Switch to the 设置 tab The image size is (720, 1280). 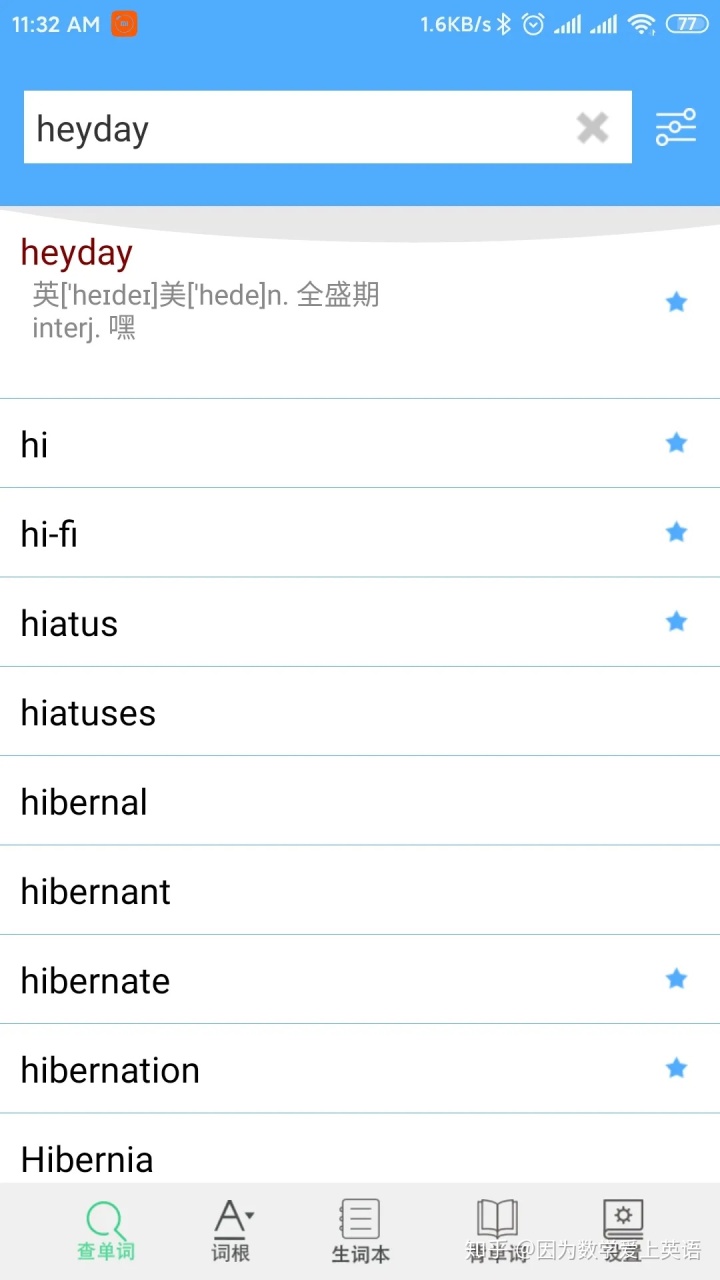coord(623,1231)
